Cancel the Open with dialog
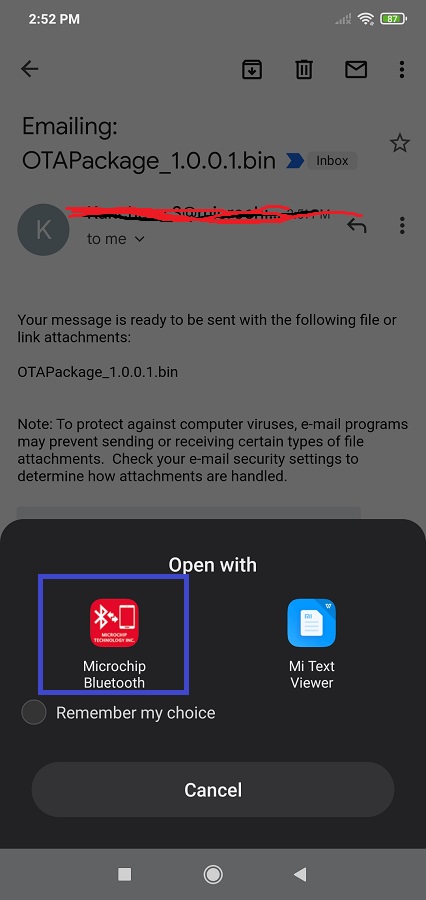This screenshot has height=900, width=426. (x=213, y=789)
